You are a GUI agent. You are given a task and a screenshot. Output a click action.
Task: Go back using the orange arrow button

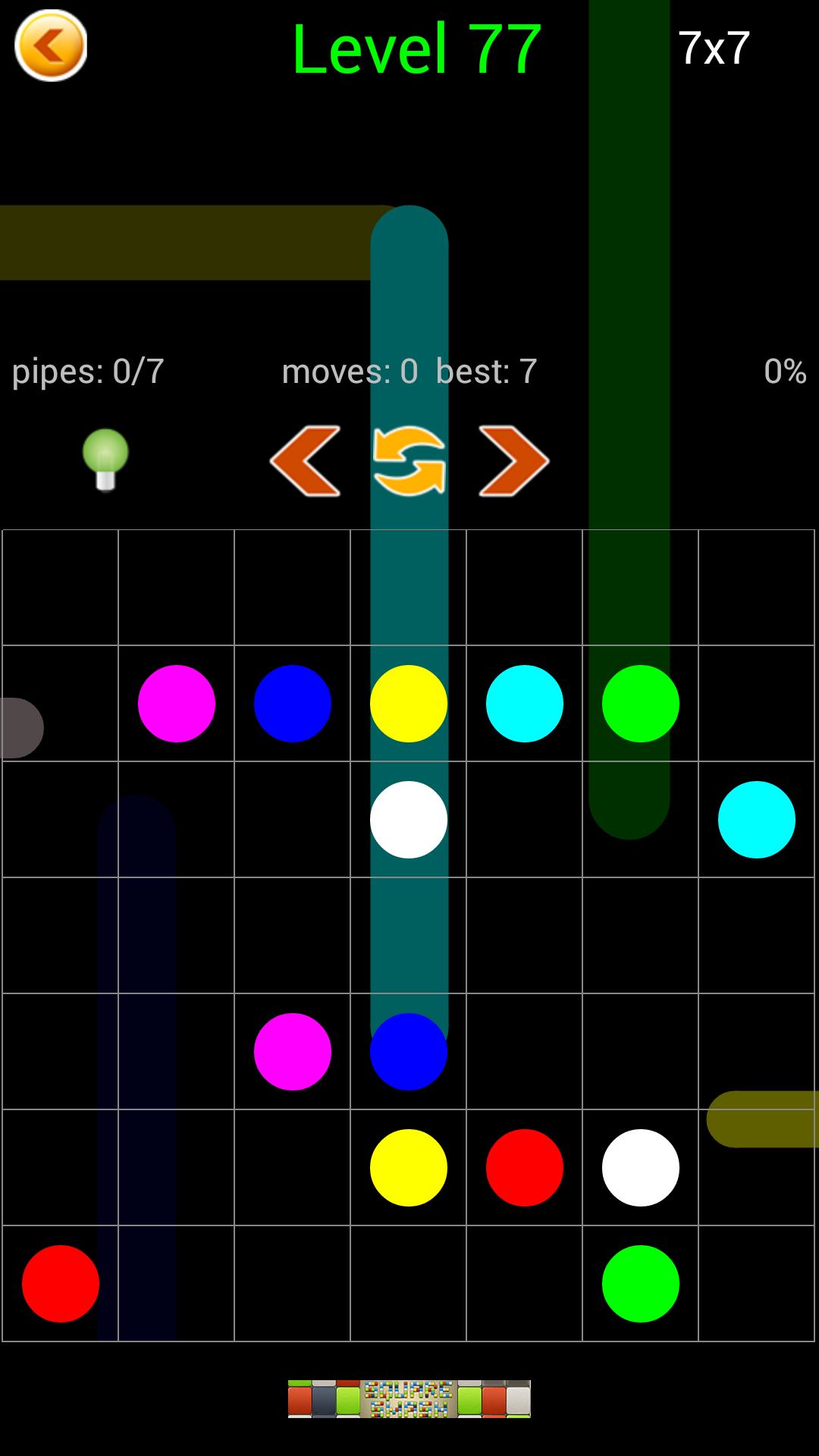[51, 46]
